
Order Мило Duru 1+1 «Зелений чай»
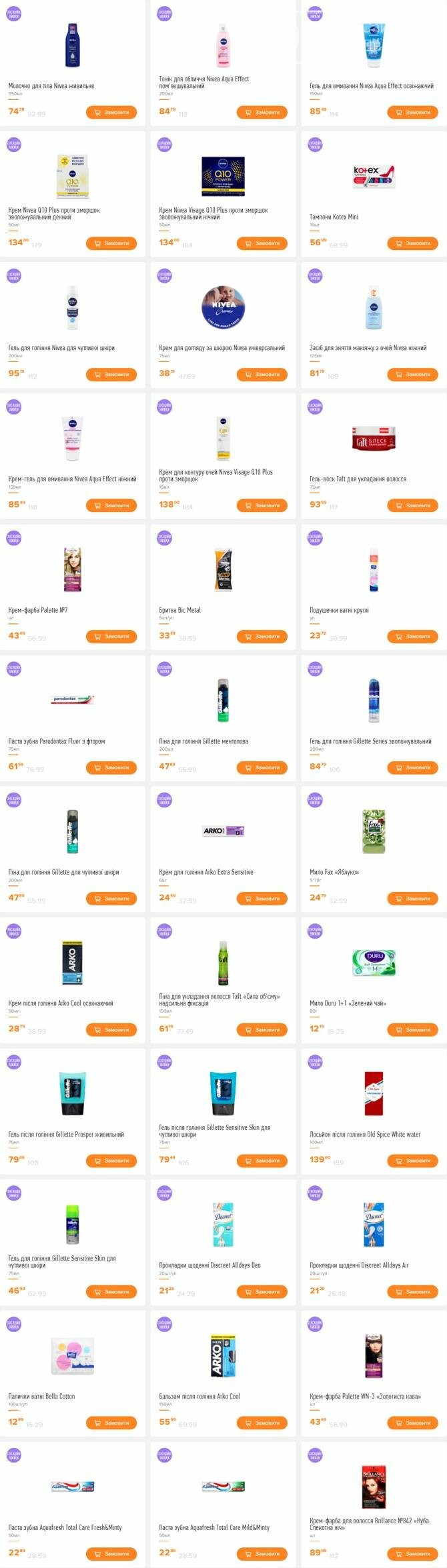412,1030
